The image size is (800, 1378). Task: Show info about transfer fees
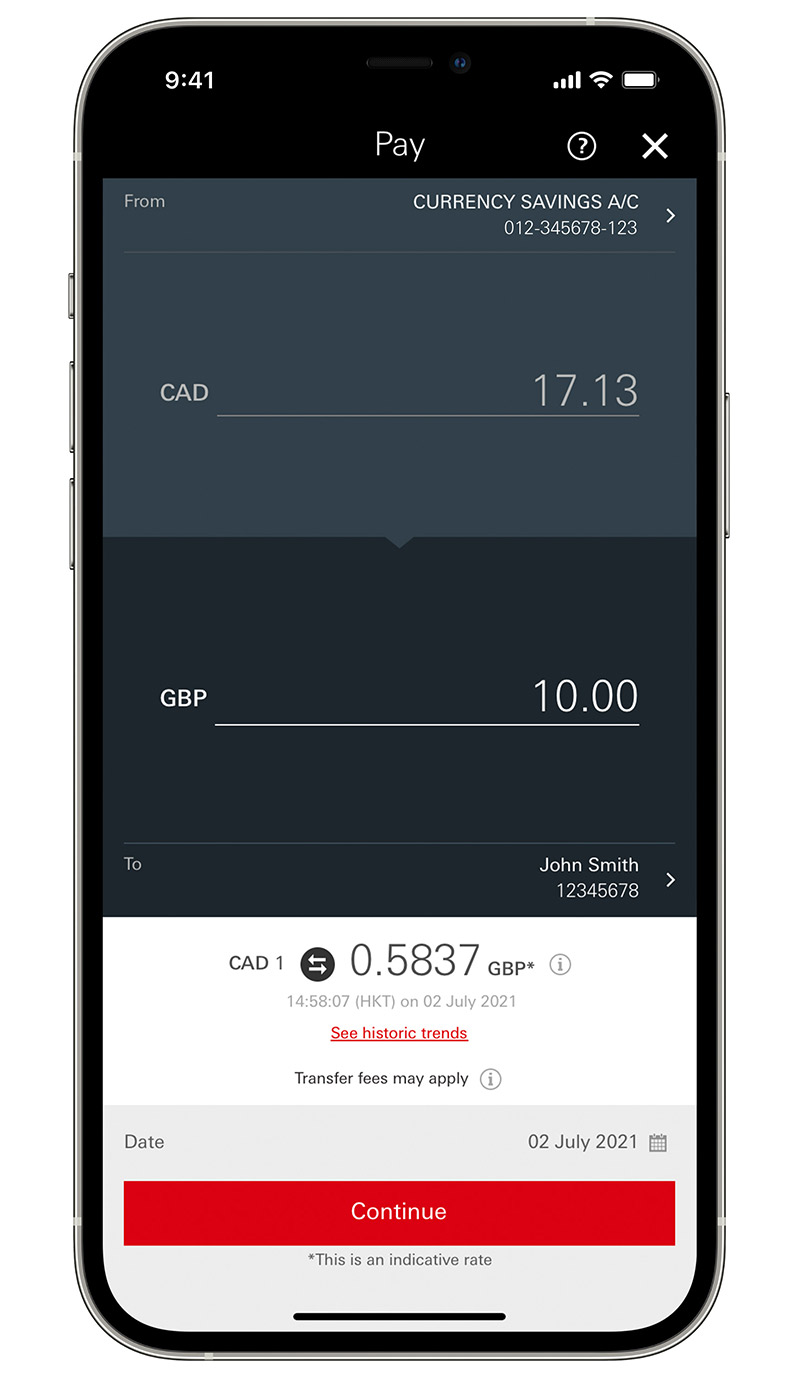490,1079
